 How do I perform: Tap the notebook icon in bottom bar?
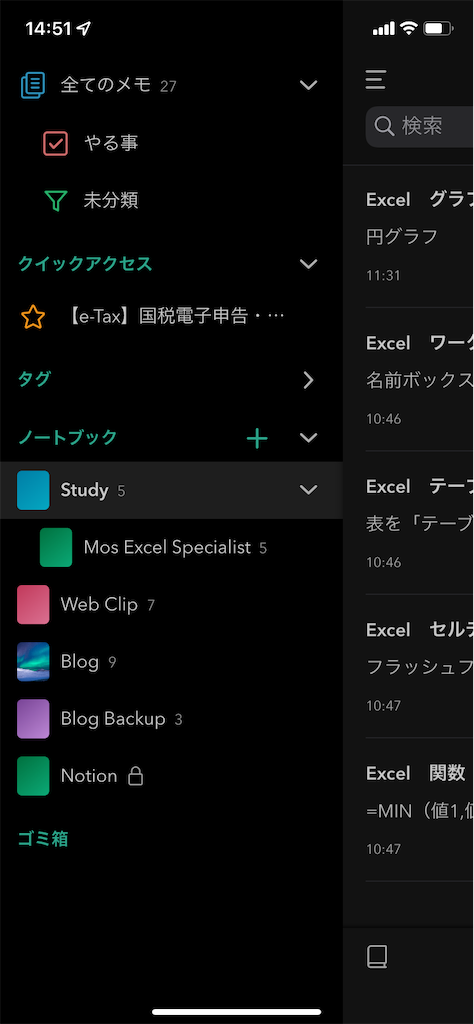pos(377,957)
